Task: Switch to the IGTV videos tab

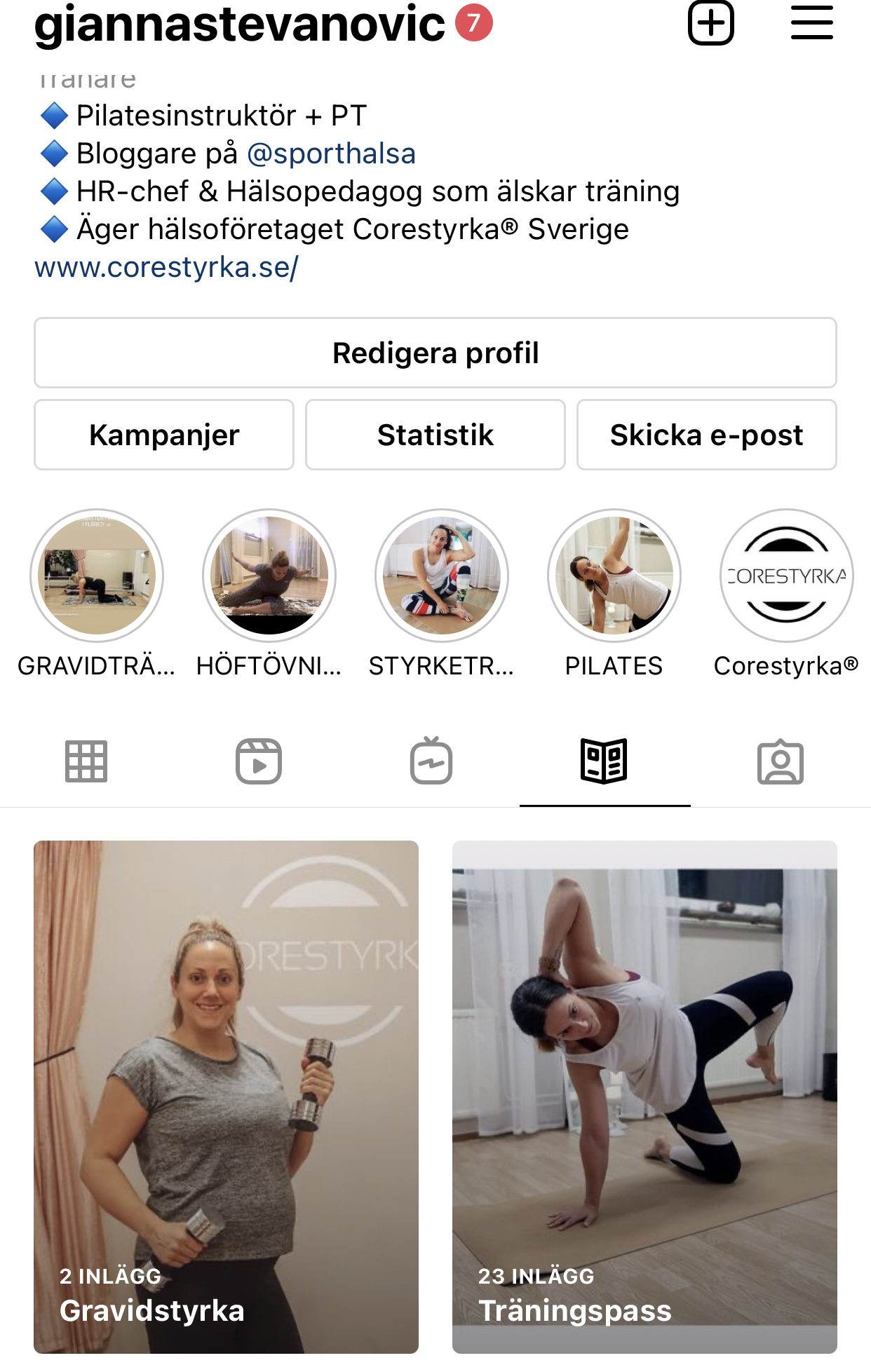Action: (431, 761)
